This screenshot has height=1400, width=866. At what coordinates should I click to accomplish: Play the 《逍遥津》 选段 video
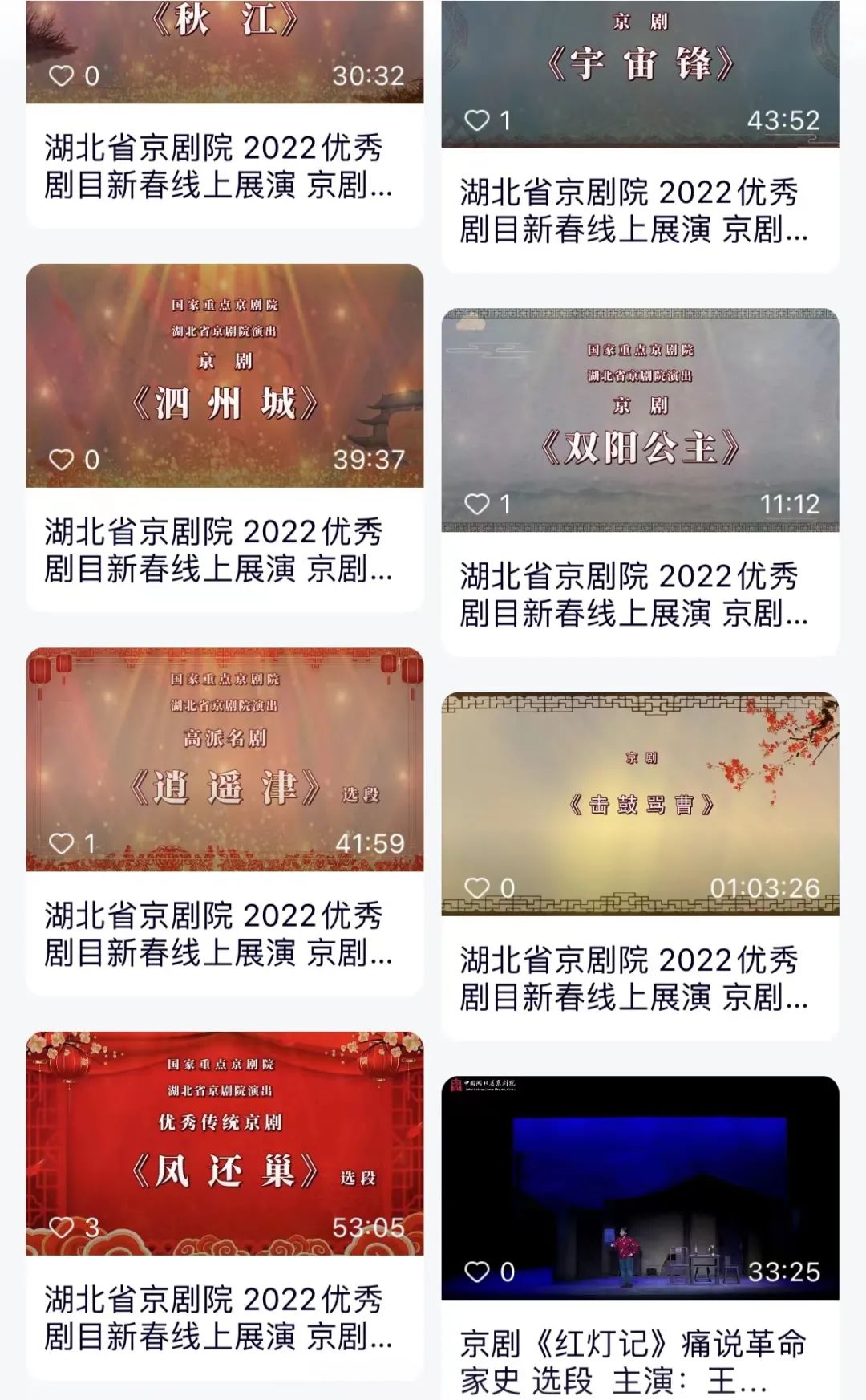[225, 759]
